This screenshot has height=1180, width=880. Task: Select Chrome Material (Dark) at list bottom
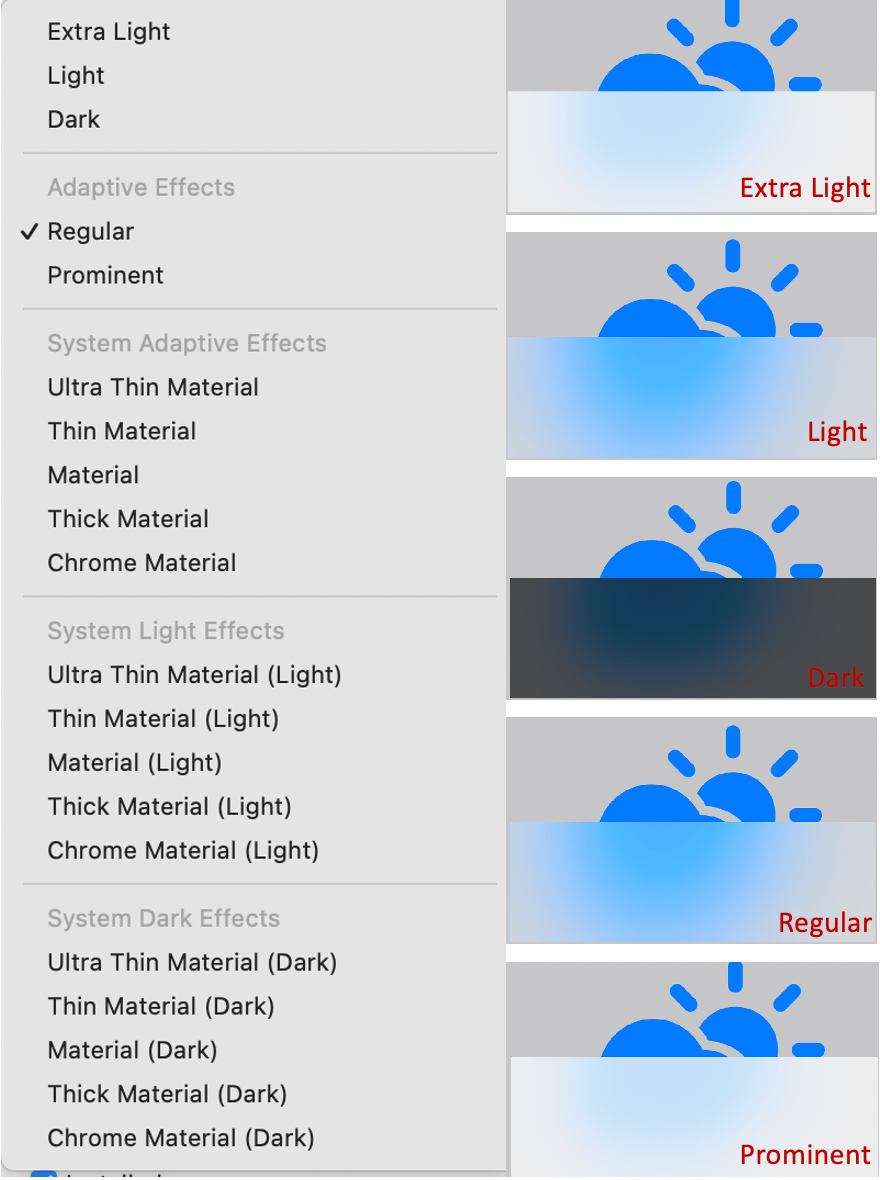[x=180, y=1138]
